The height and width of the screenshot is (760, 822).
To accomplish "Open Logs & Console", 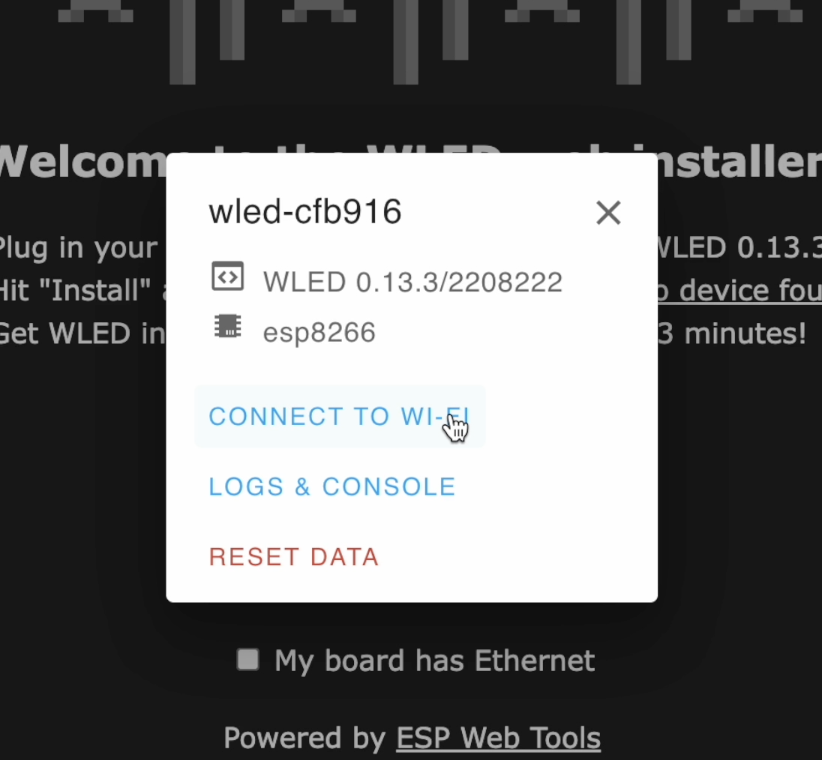I will [x=332, y=487].
